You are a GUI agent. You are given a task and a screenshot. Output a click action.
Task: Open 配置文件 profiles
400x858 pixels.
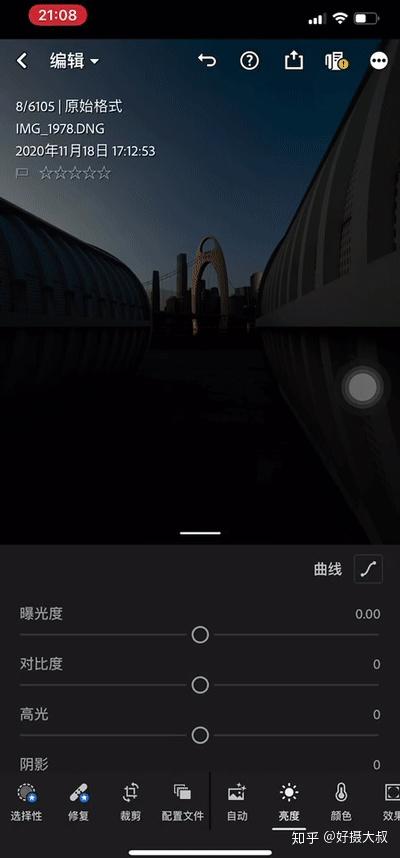(x=183, y=802)
